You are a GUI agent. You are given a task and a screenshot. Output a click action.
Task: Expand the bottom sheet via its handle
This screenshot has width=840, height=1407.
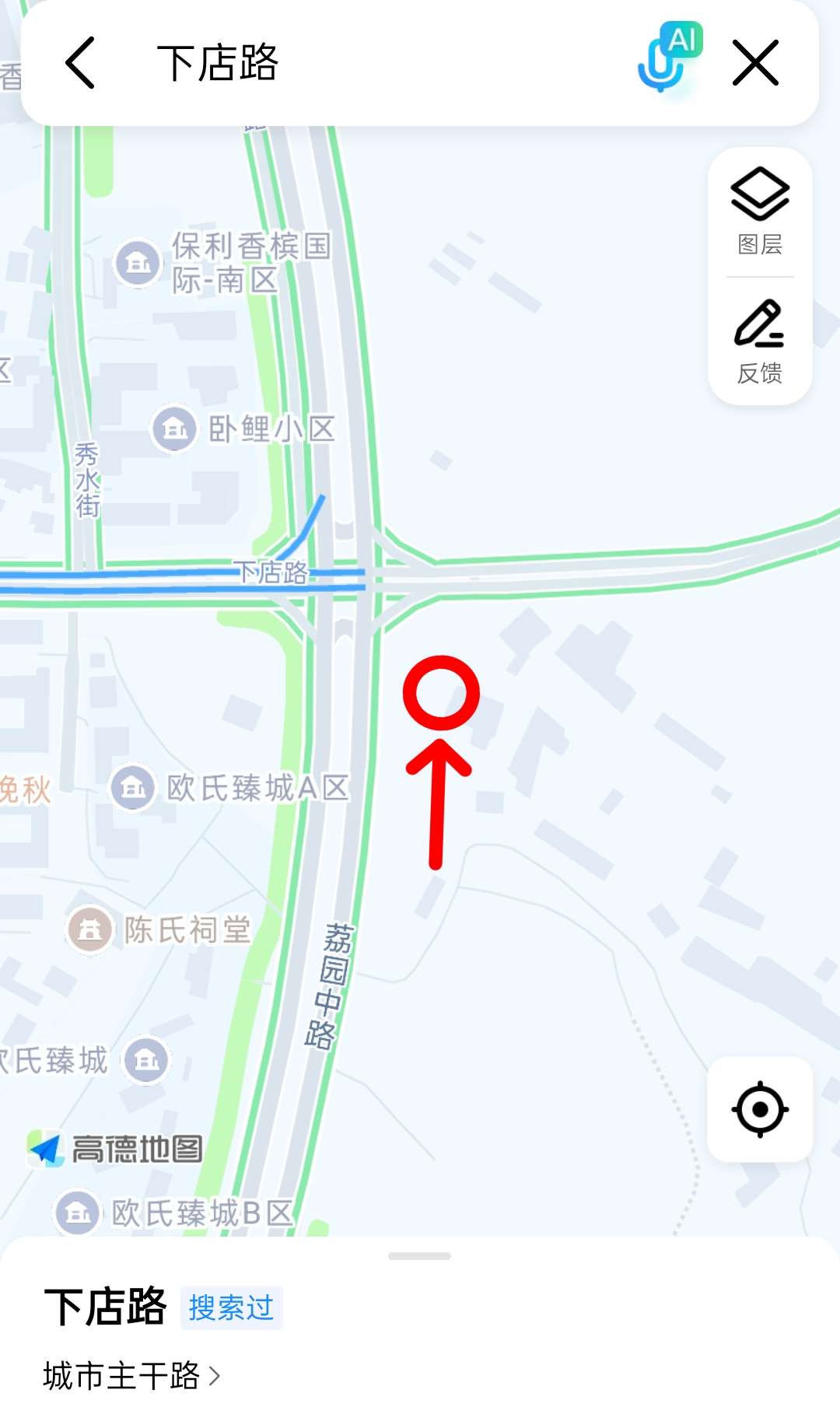click(x=419, y=1255)
